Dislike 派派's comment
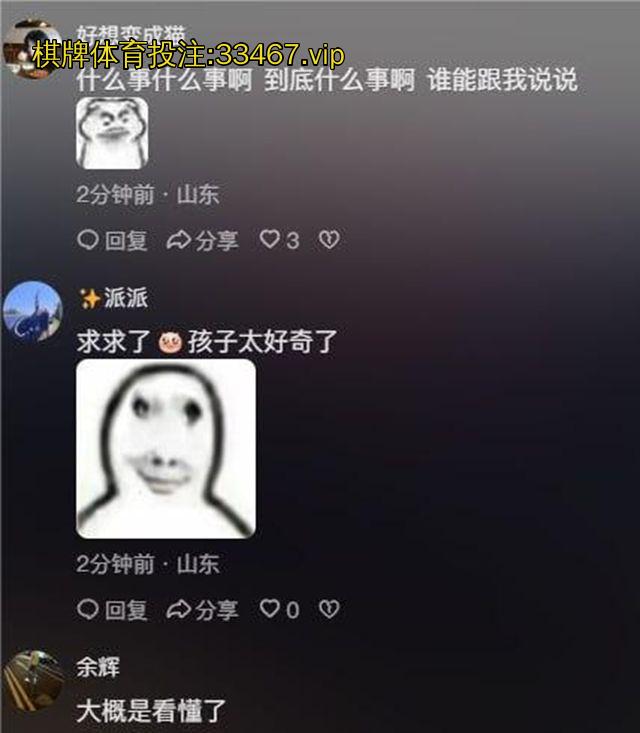The height and width of the screenshot is (733, 640). pyautogui.click(x=329, y=609)
